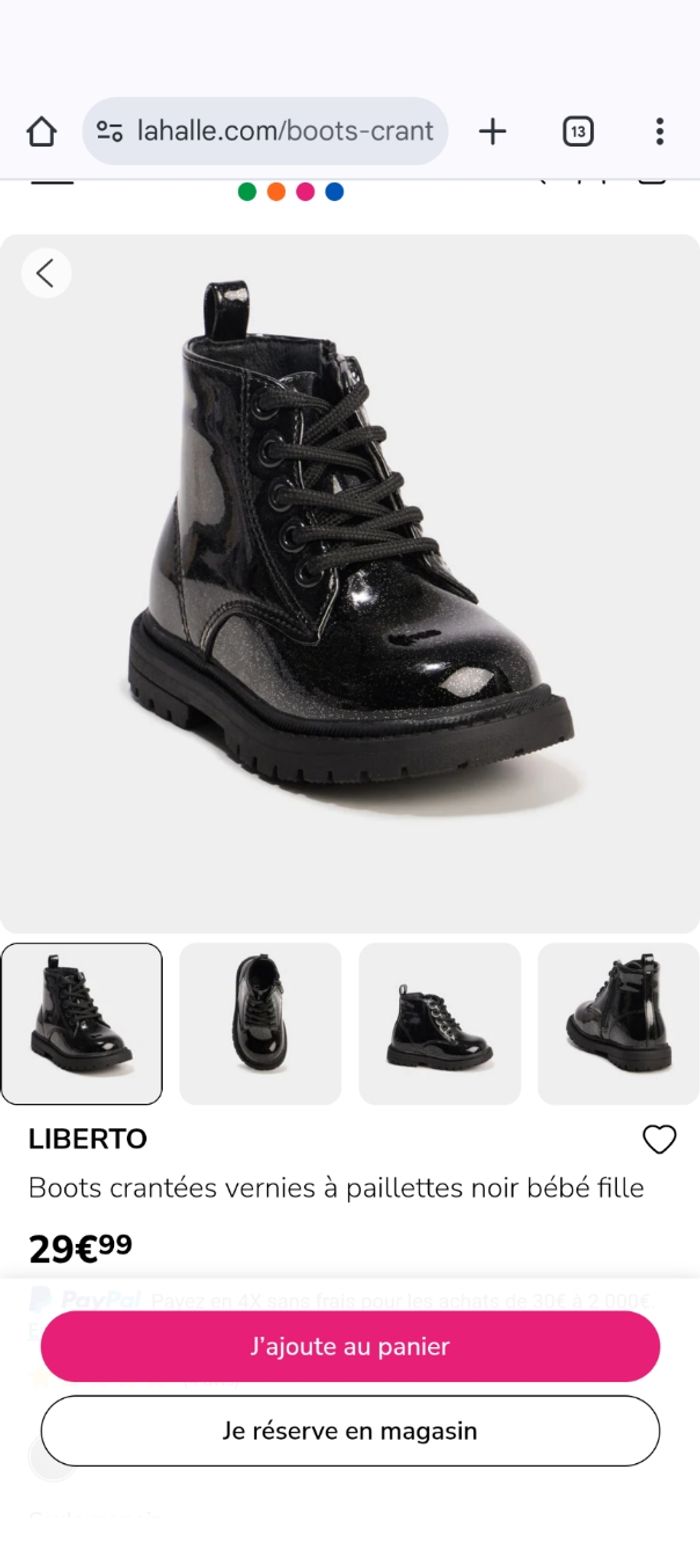The image size is (700, 1558).
Task: Open a new browser tab
Action: 492,131
